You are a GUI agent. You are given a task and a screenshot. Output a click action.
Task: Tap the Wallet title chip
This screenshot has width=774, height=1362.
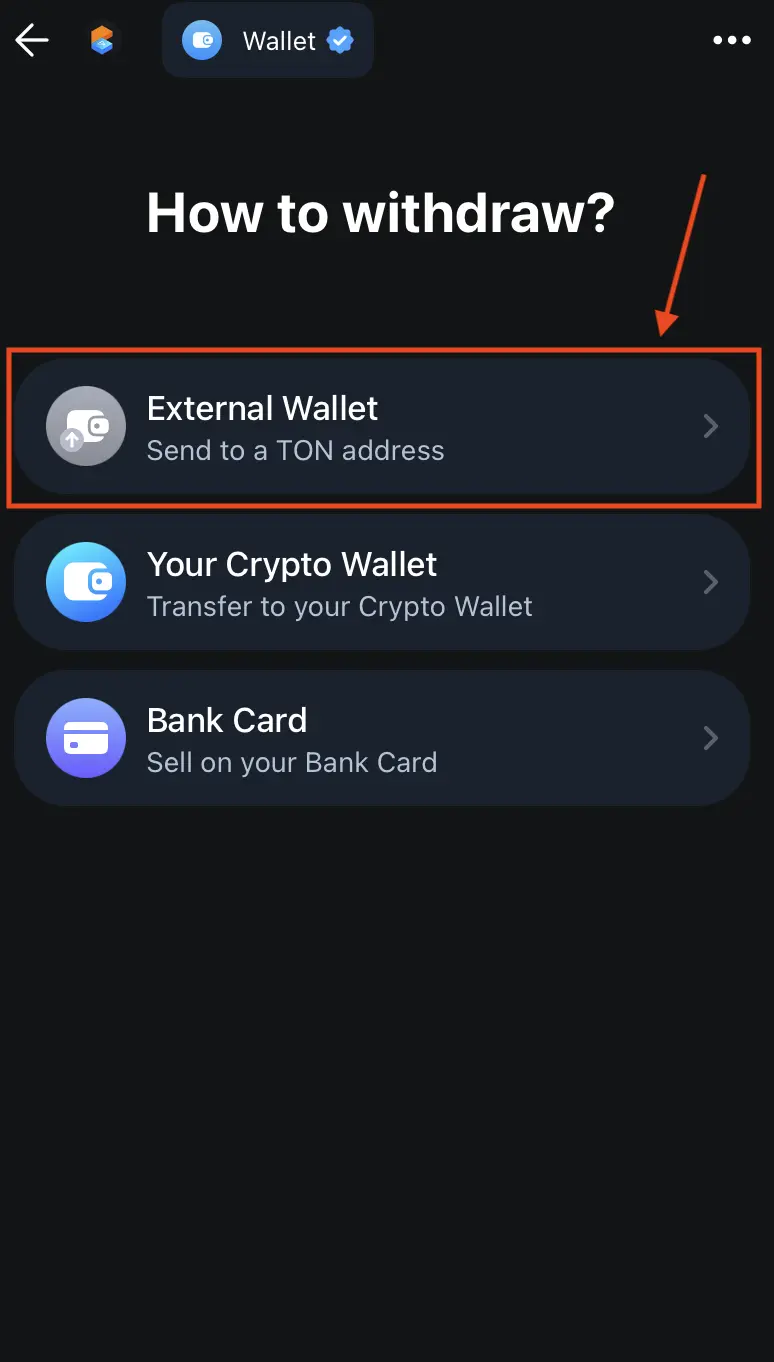[x=268, y=41]
